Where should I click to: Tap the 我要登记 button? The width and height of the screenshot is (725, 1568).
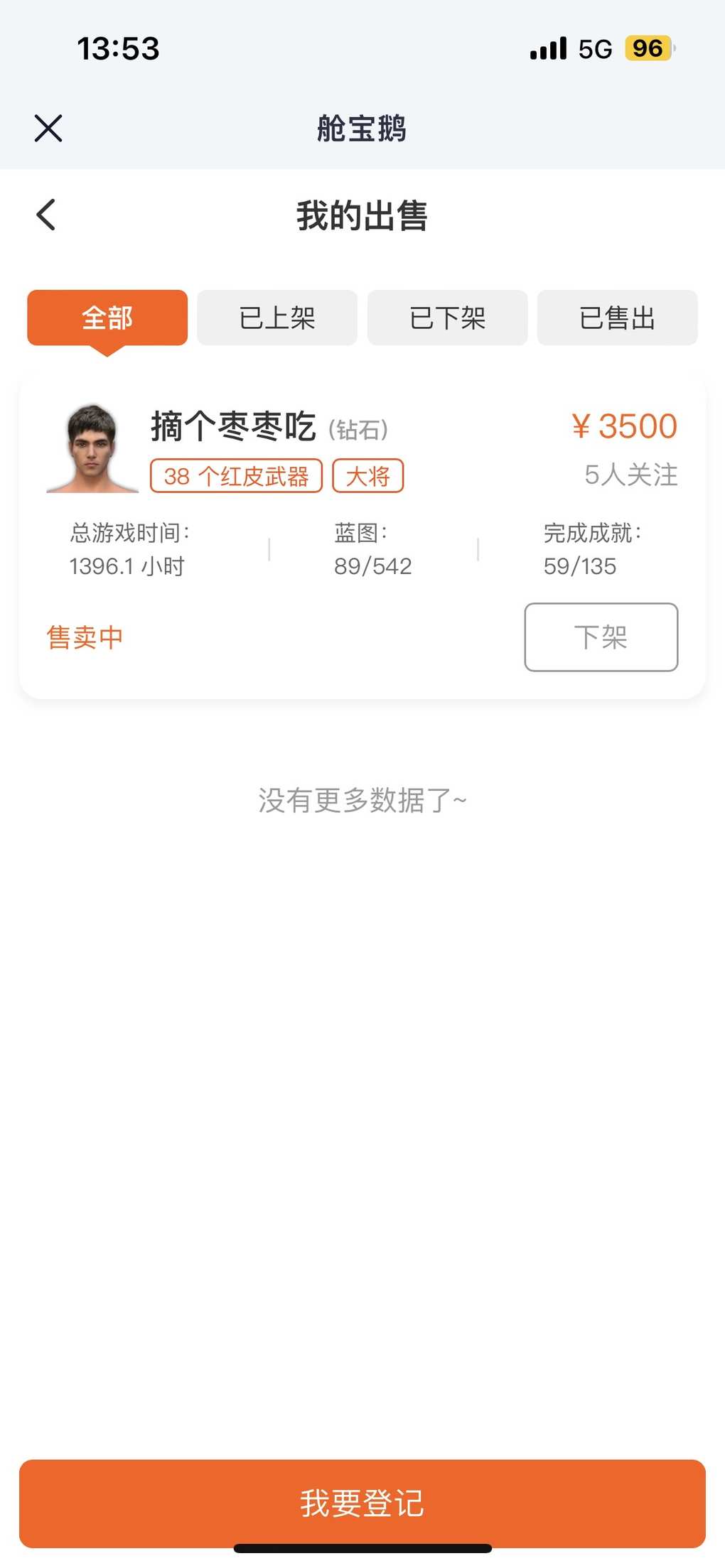(362, 1503)
